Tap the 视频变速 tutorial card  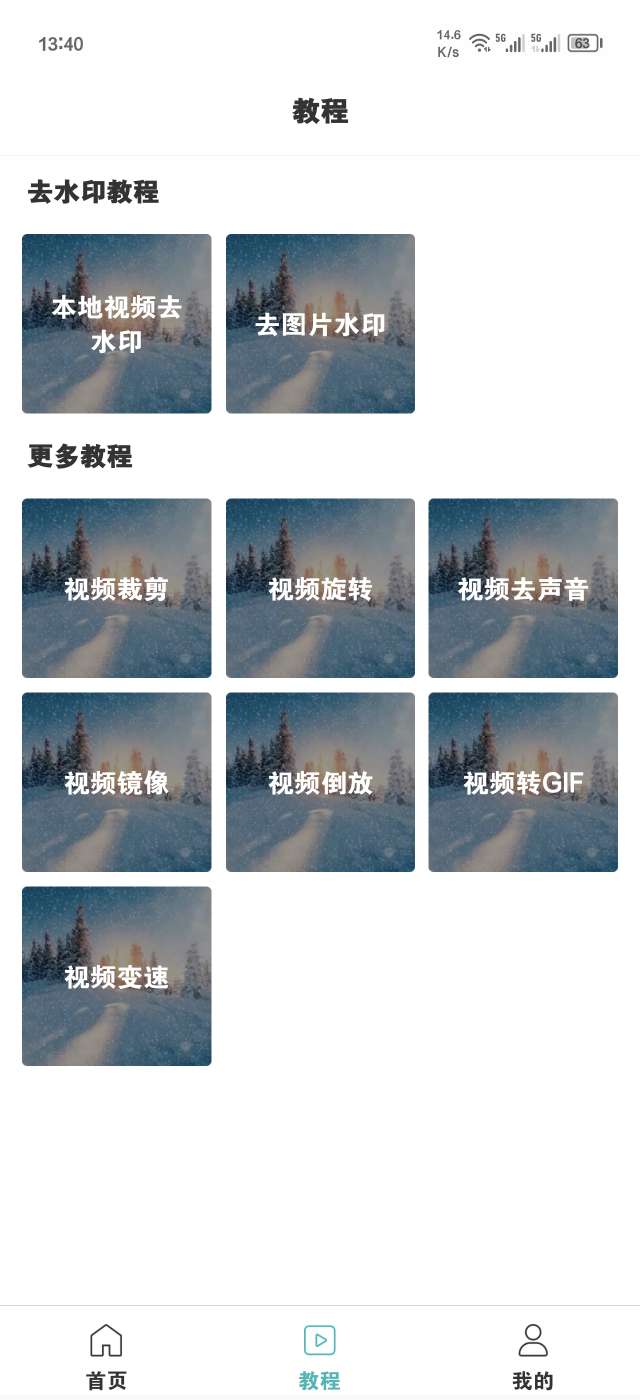(116, 976)
